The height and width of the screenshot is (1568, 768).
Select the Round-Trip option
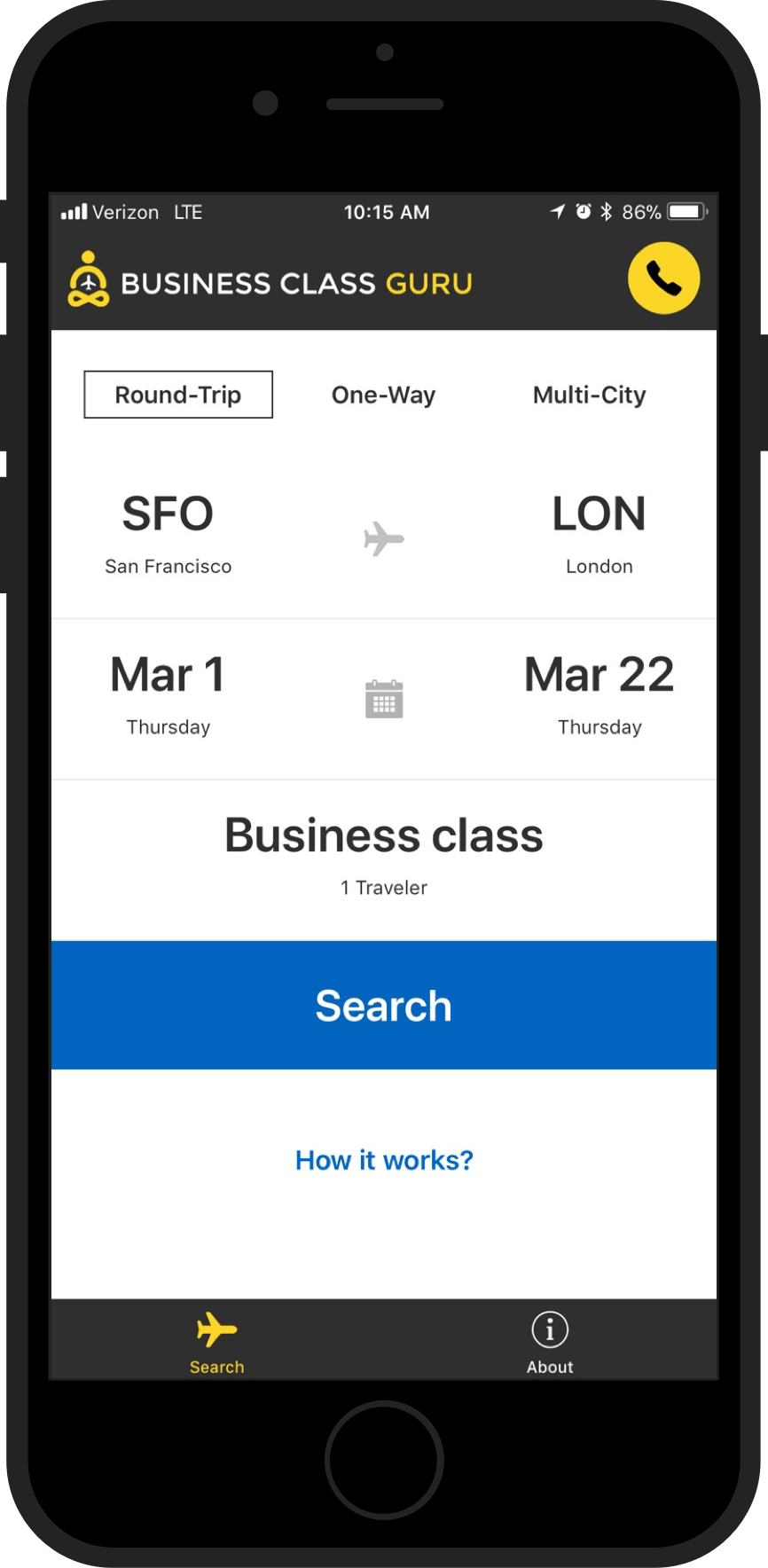(x=178, y=395)
